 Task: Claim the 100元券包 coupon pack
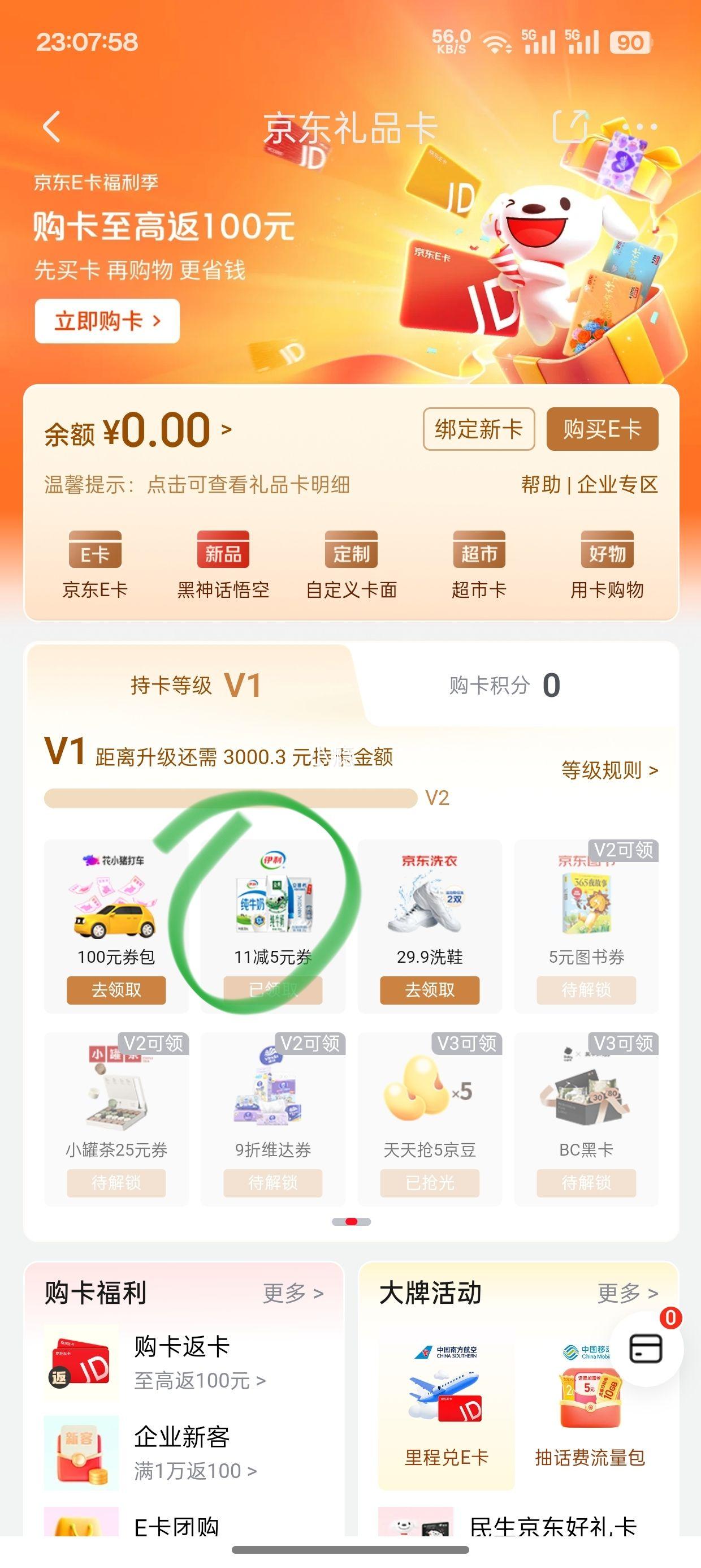(116, 990)
